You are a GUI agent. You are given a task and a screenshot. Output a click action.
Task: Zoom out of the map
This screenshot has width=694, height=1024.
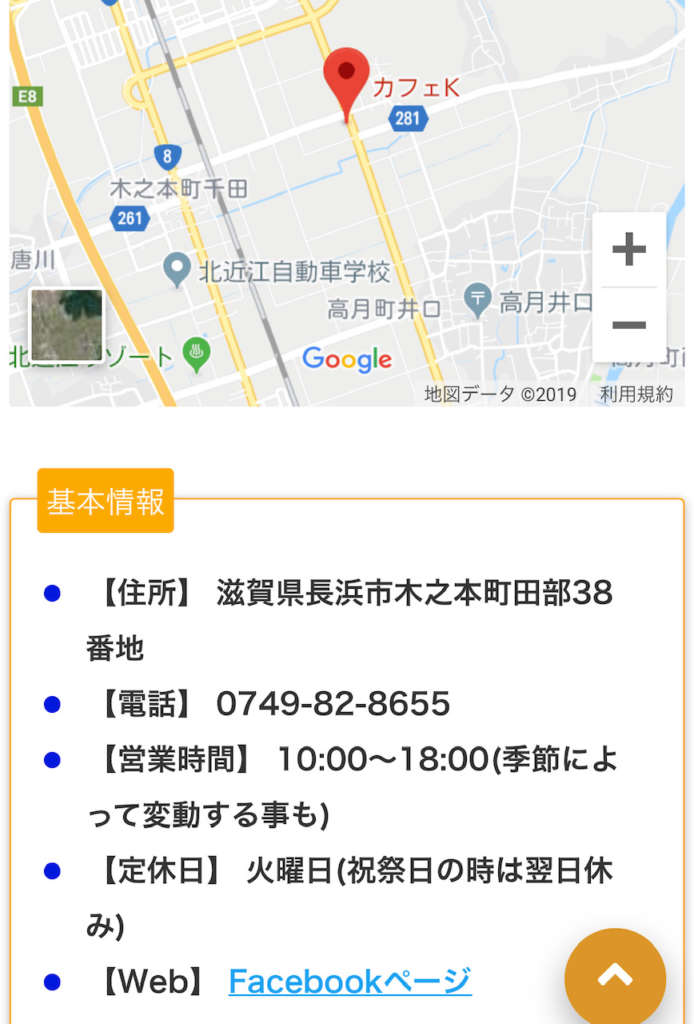pos(628,325)
